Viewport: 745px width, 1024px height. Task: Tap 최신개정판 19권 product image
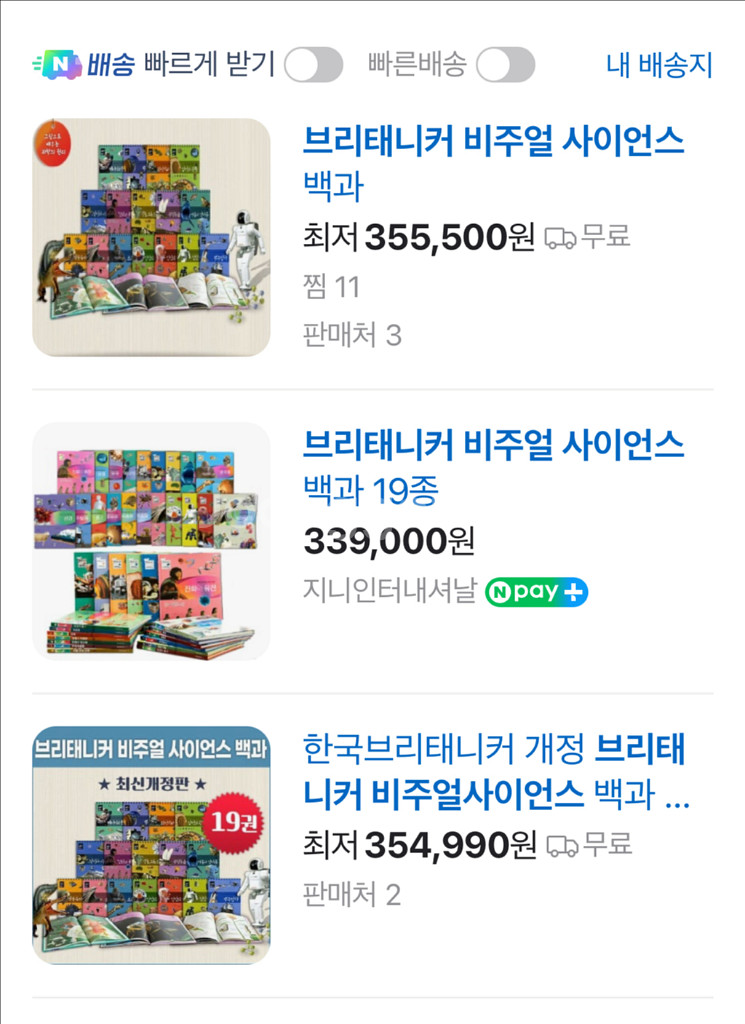coord(151,845)
